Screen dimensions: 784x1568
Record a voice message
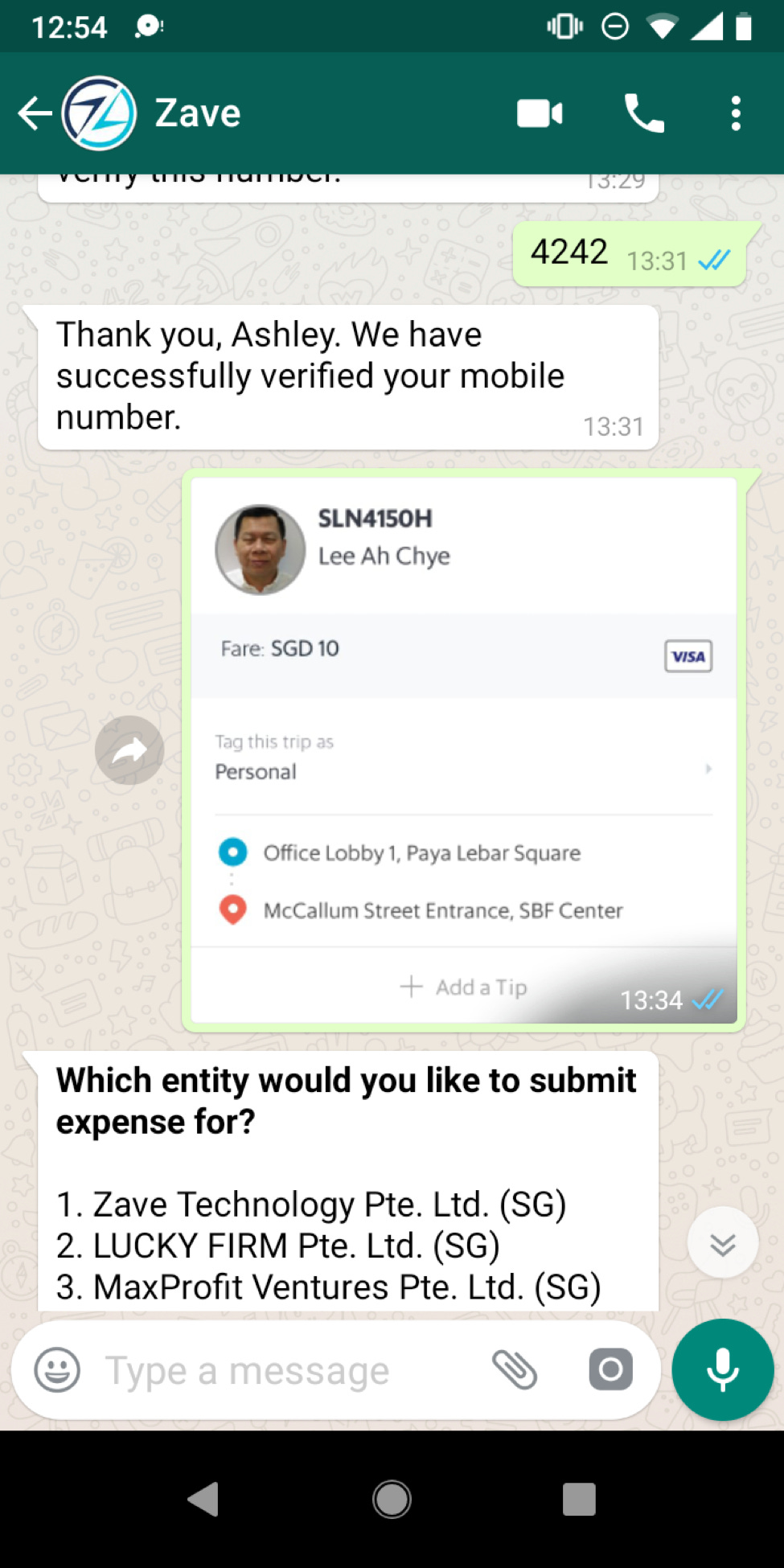click(x=722, y=1369)
